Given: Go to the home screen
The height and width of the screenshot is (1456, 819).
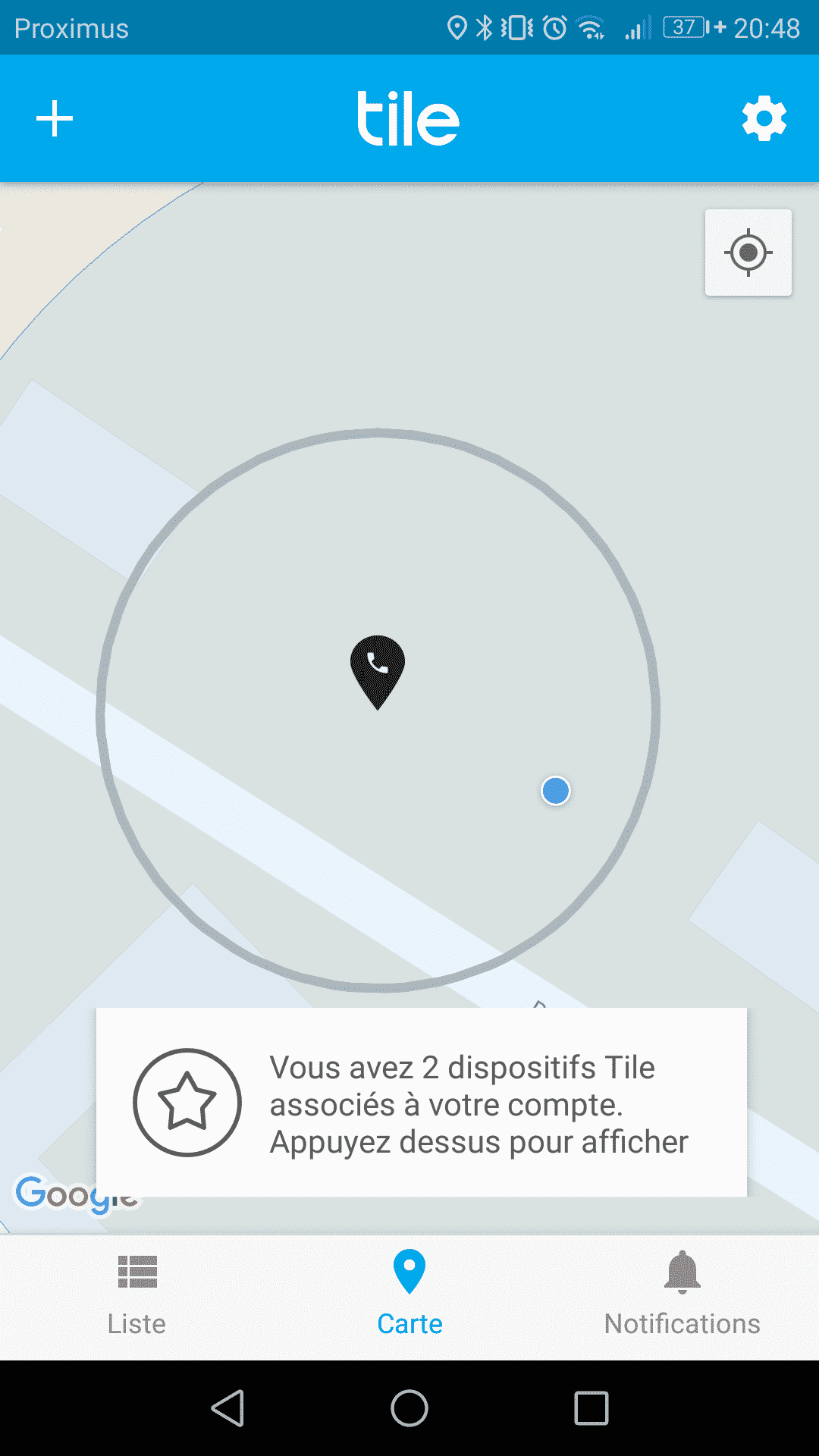Looking at the screenshot, I should 409,1408.
